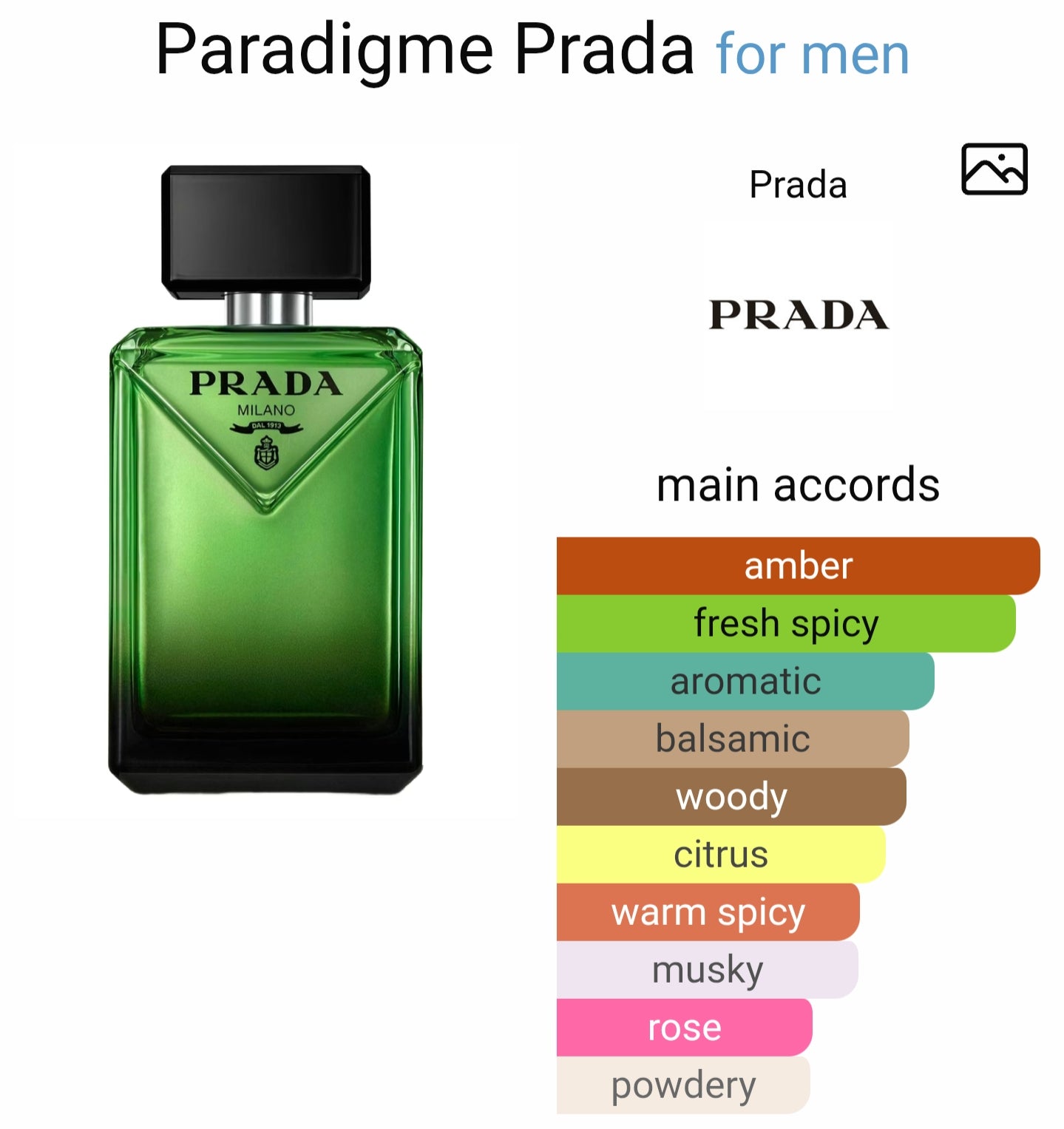
Task: Click the fresh spicy accord bar
Action: tap(784, 623)
